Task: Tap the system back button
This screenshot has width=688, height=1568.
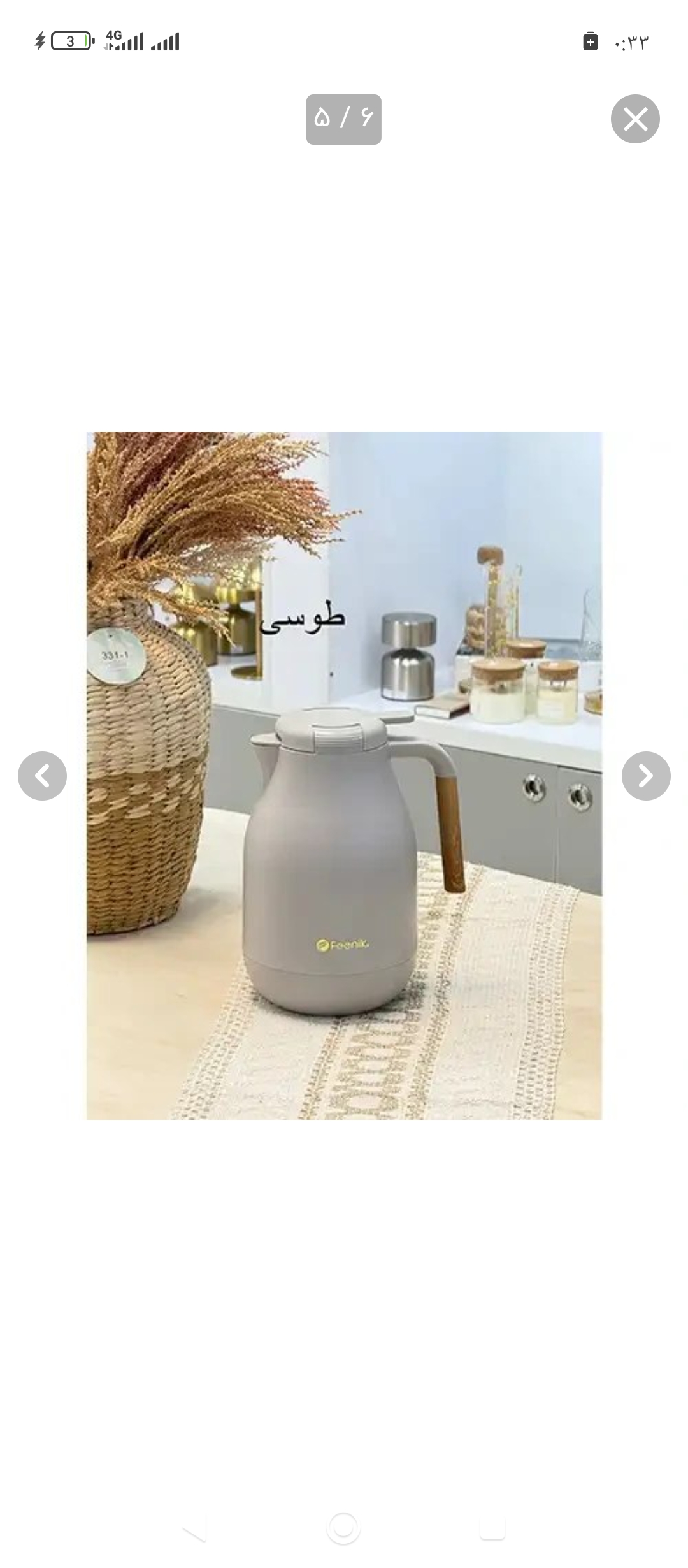Action: pos(194,1528)
